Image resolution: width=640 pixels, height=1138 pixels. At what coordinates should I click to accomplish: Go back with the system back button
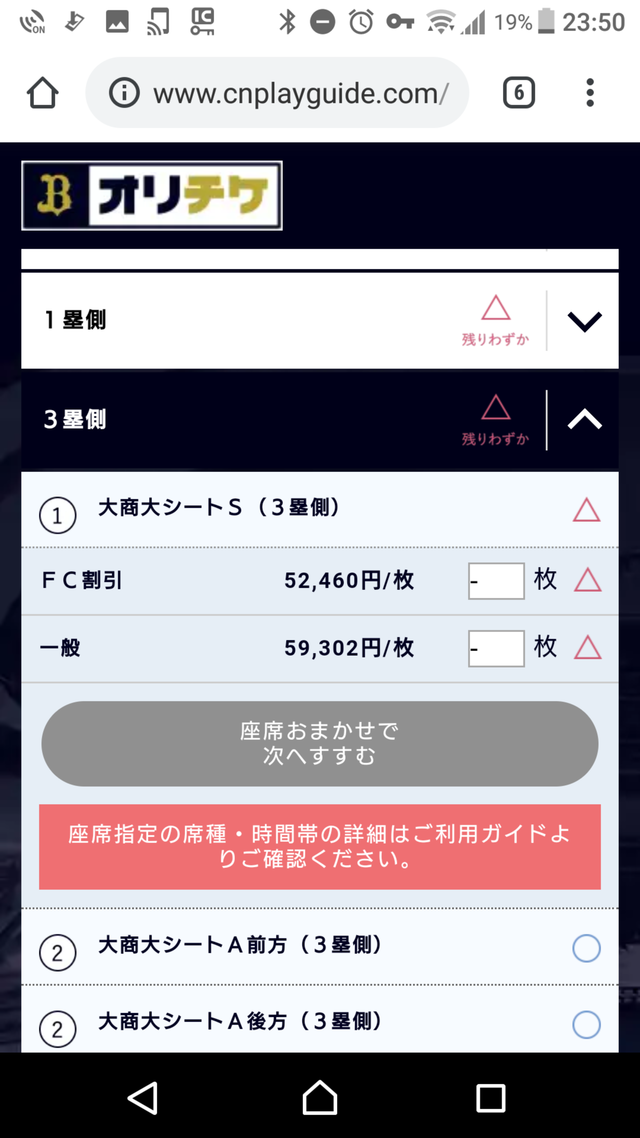coord(144,1097)
